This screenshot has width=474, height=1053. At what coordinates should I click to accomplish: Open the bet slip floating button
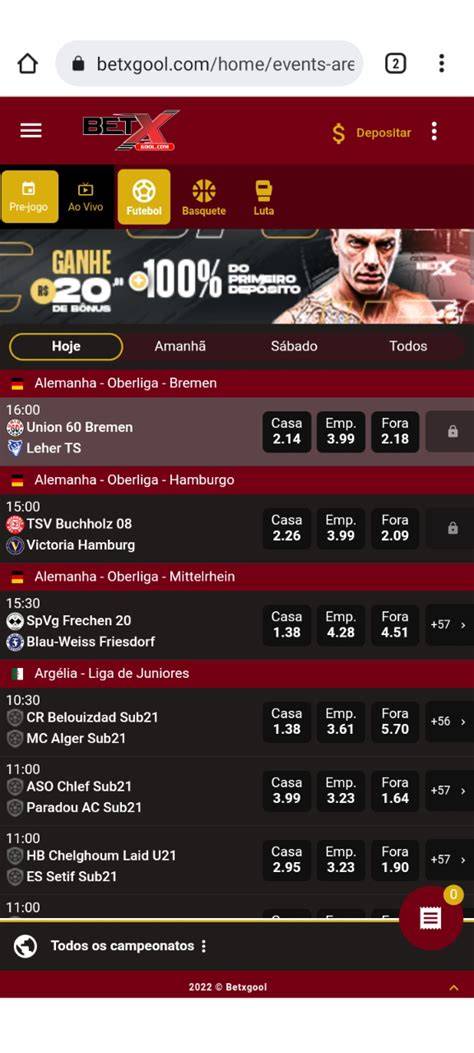[430, 919]
